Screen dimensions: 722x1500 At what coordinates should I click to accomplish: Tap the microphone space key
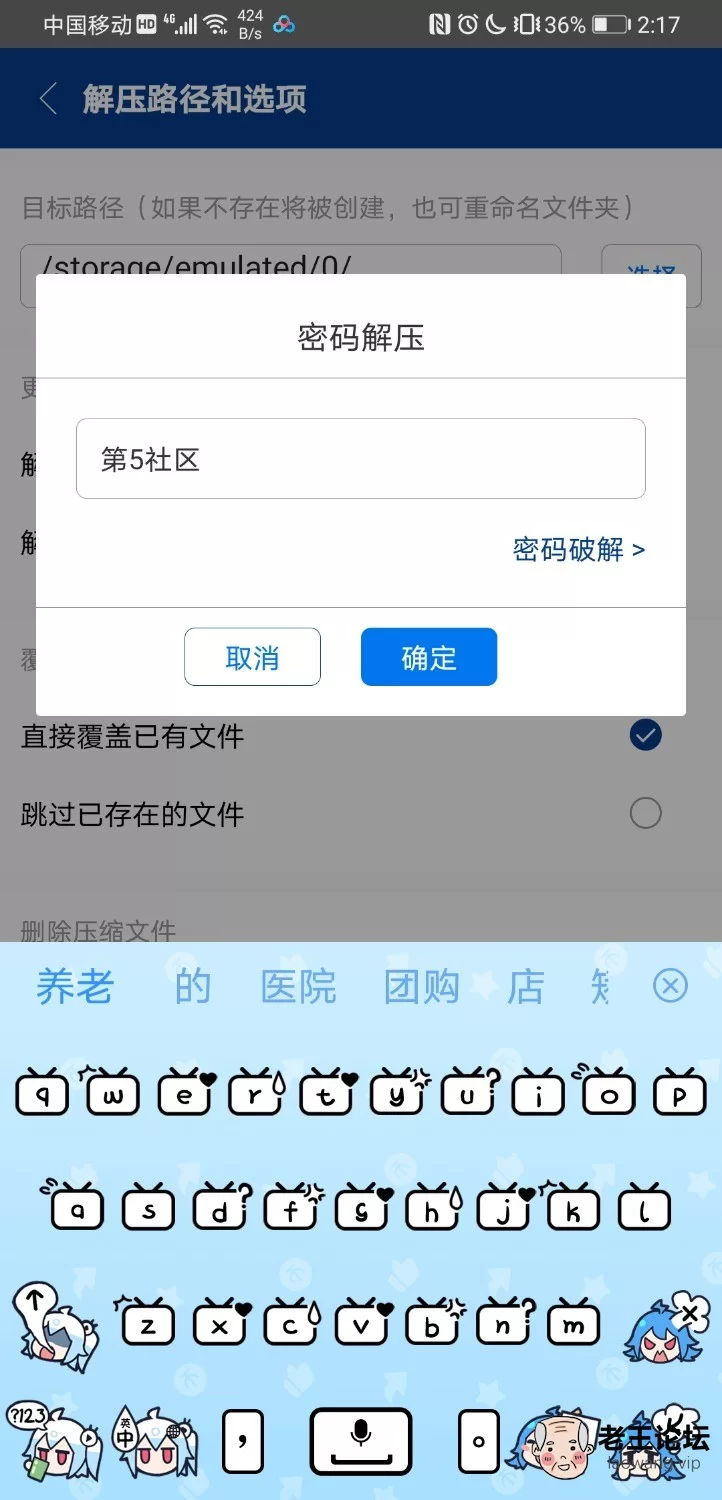tap(360, 1441)
